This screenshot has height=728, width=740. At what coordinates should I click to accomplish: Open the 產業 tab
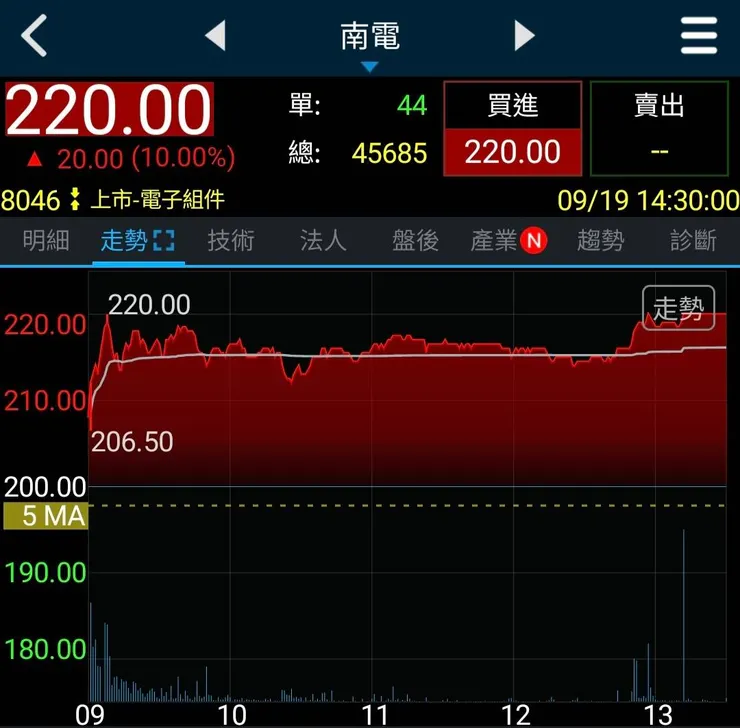[508, 241]
